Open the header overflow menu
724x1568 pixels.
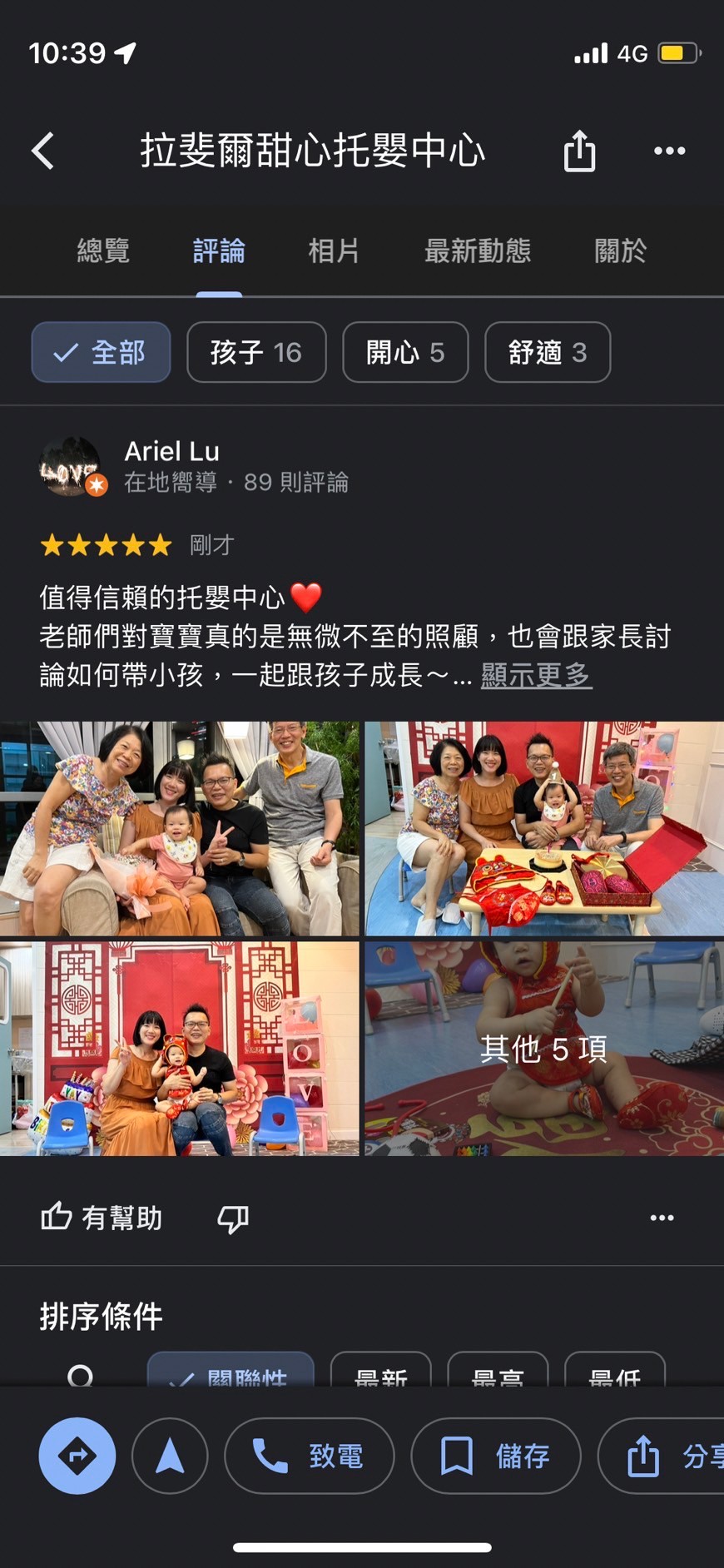(x=669, y=151)
